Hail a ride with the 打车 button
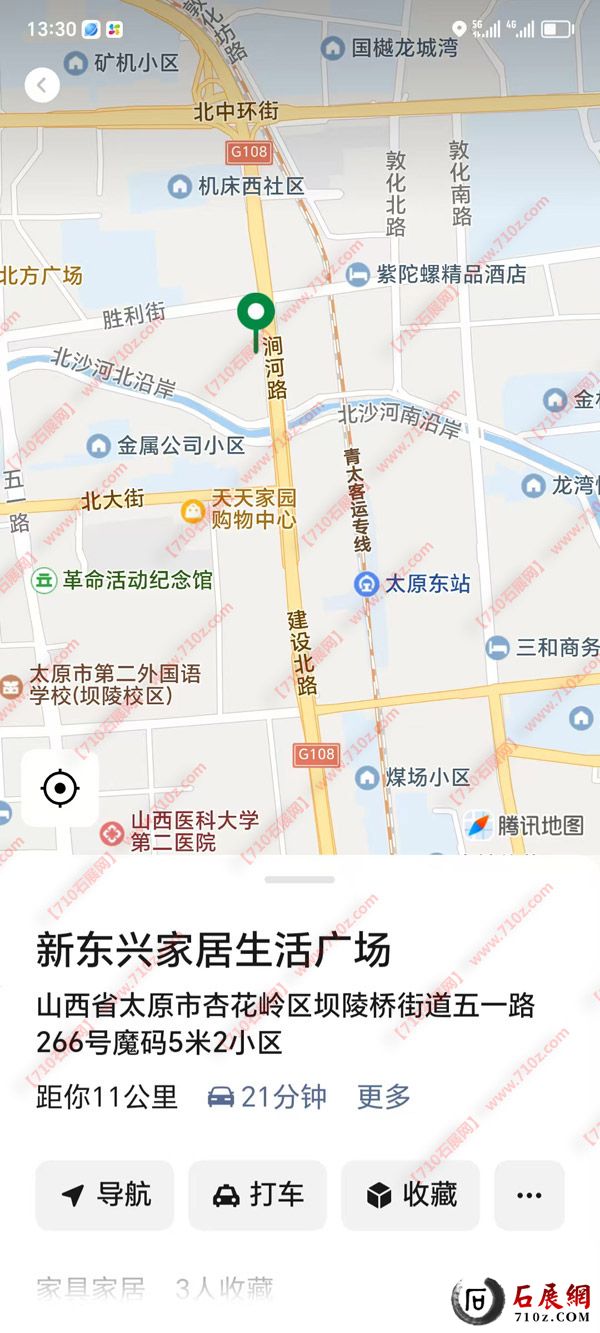 coord(258,1194)
